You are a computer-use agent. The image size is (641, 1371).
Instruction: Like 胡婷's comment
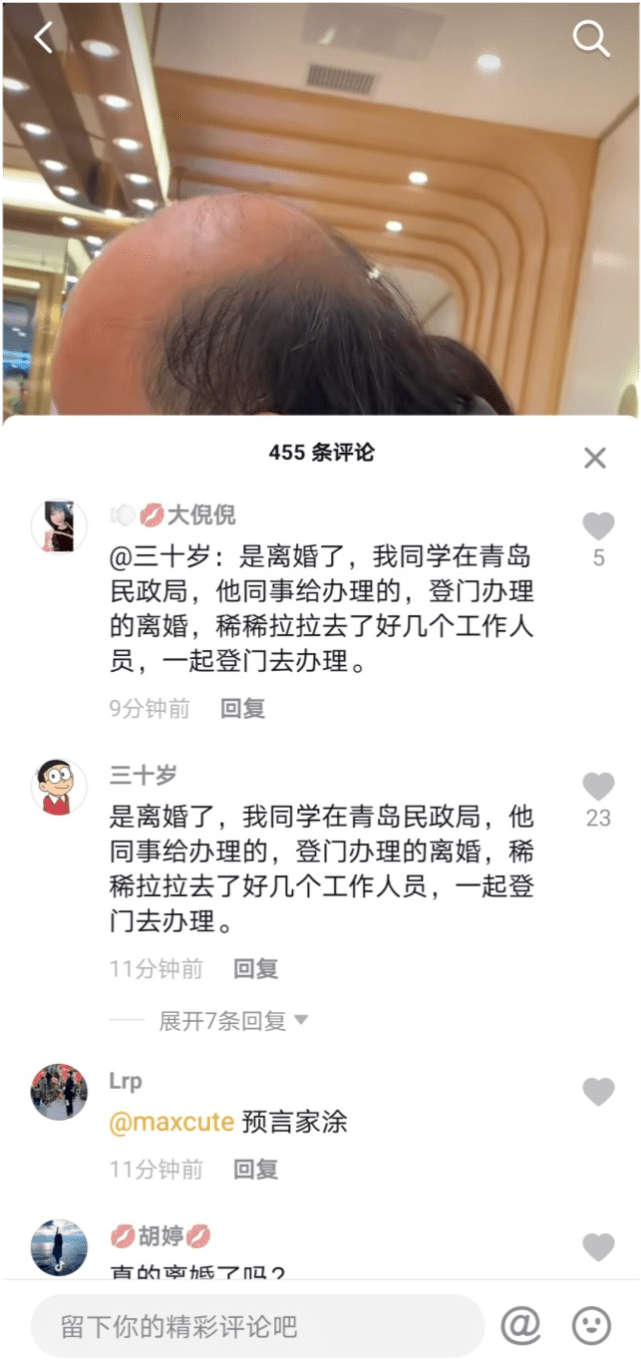598,1247
